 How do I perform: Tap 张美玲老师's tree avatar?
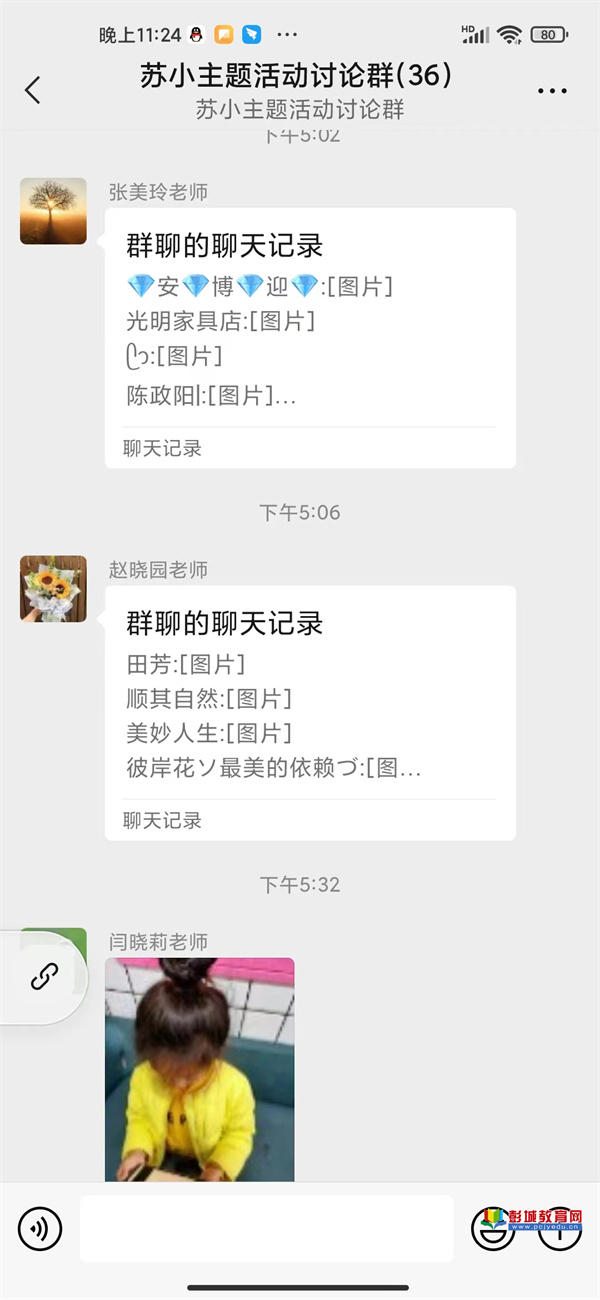[53, 211]
